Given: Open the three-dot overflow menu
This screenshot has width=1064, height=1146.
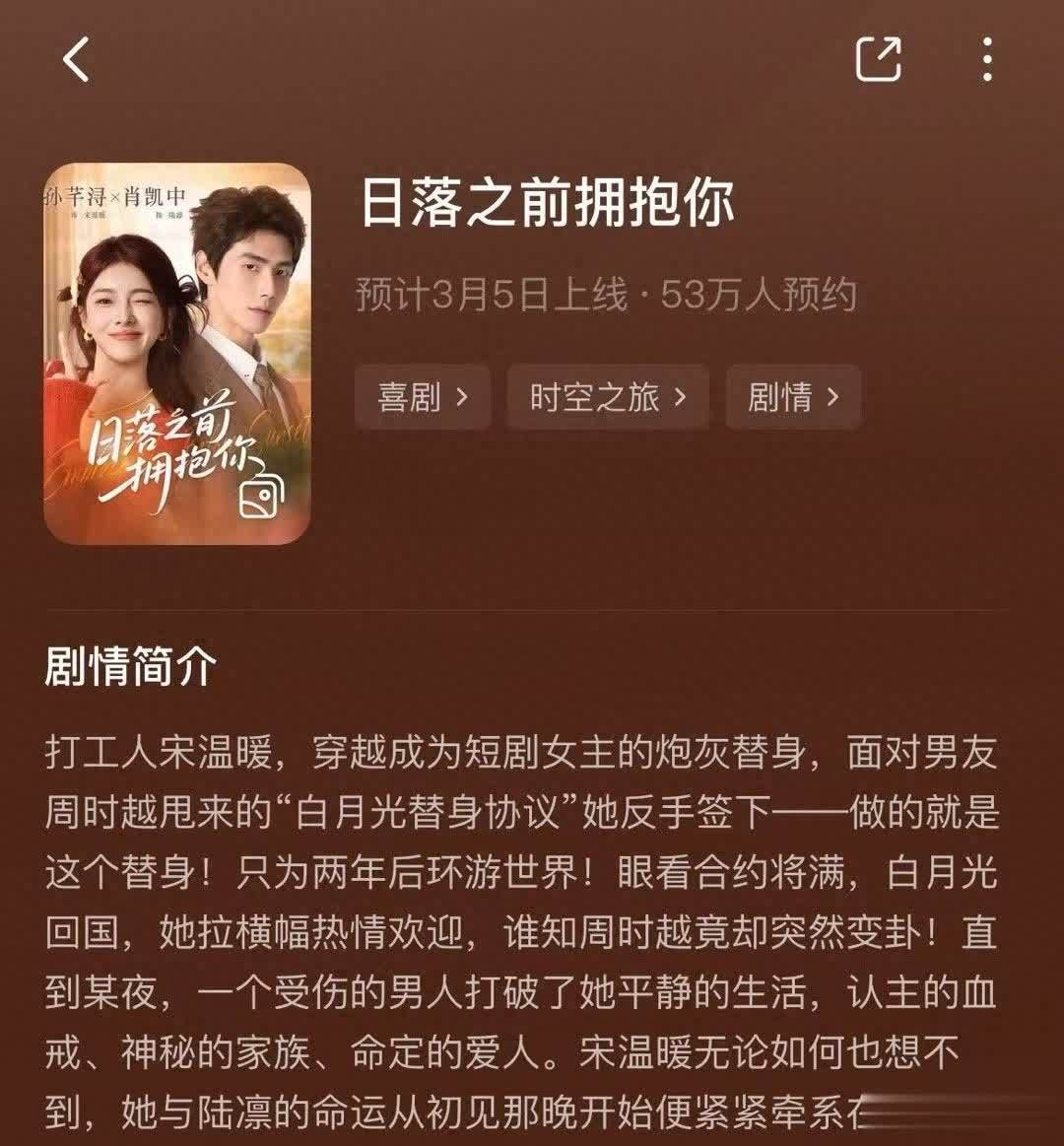Looking at the screenshot, I should pyautogui.click(x=987, y=59).
